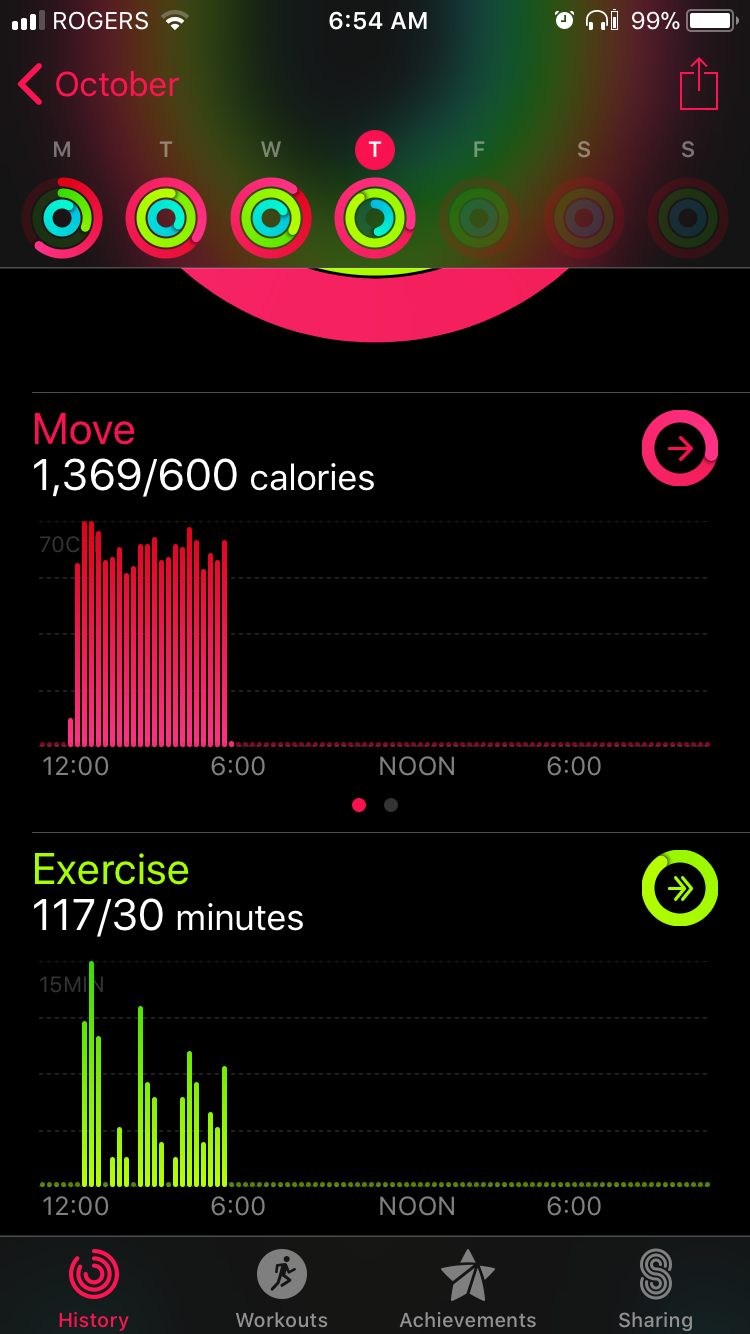Tap the Move chart page indicator dots
The width and height of the screenshot is (750, 1334).
[x=375, y=805]
